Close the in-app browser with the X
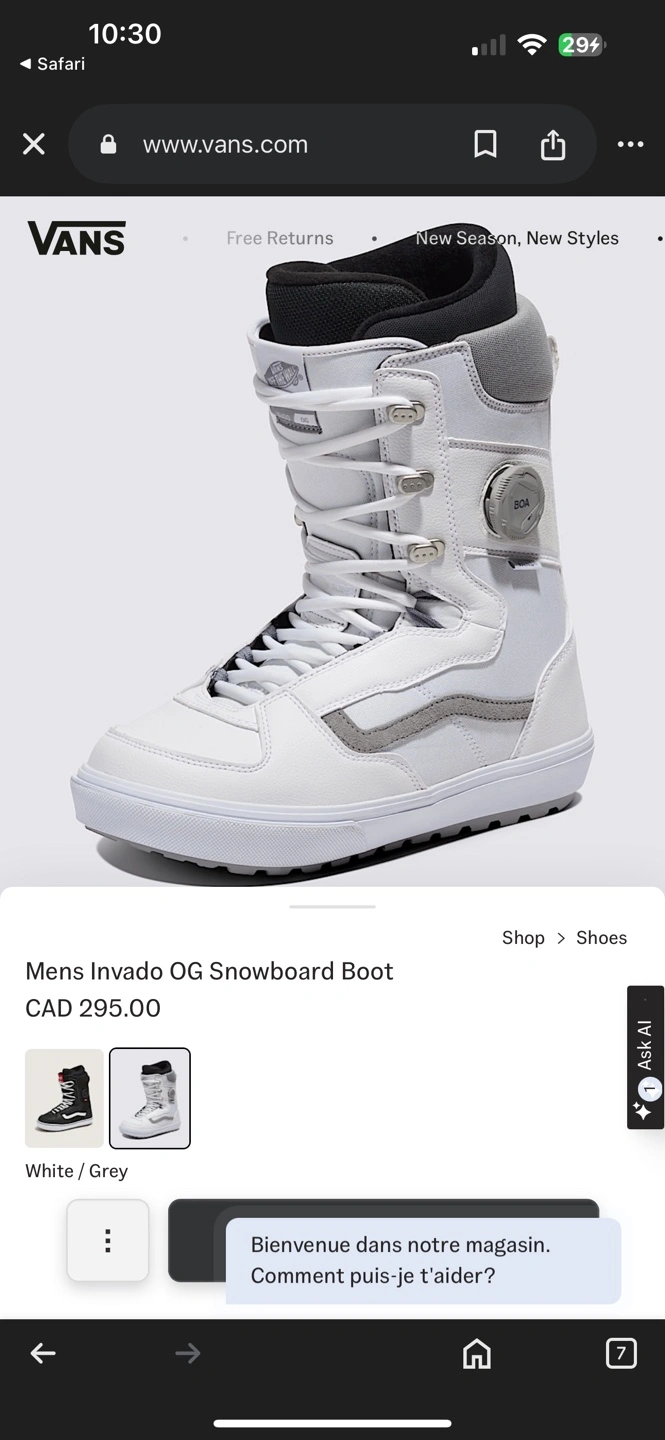665x1440 pixels. 34,145
